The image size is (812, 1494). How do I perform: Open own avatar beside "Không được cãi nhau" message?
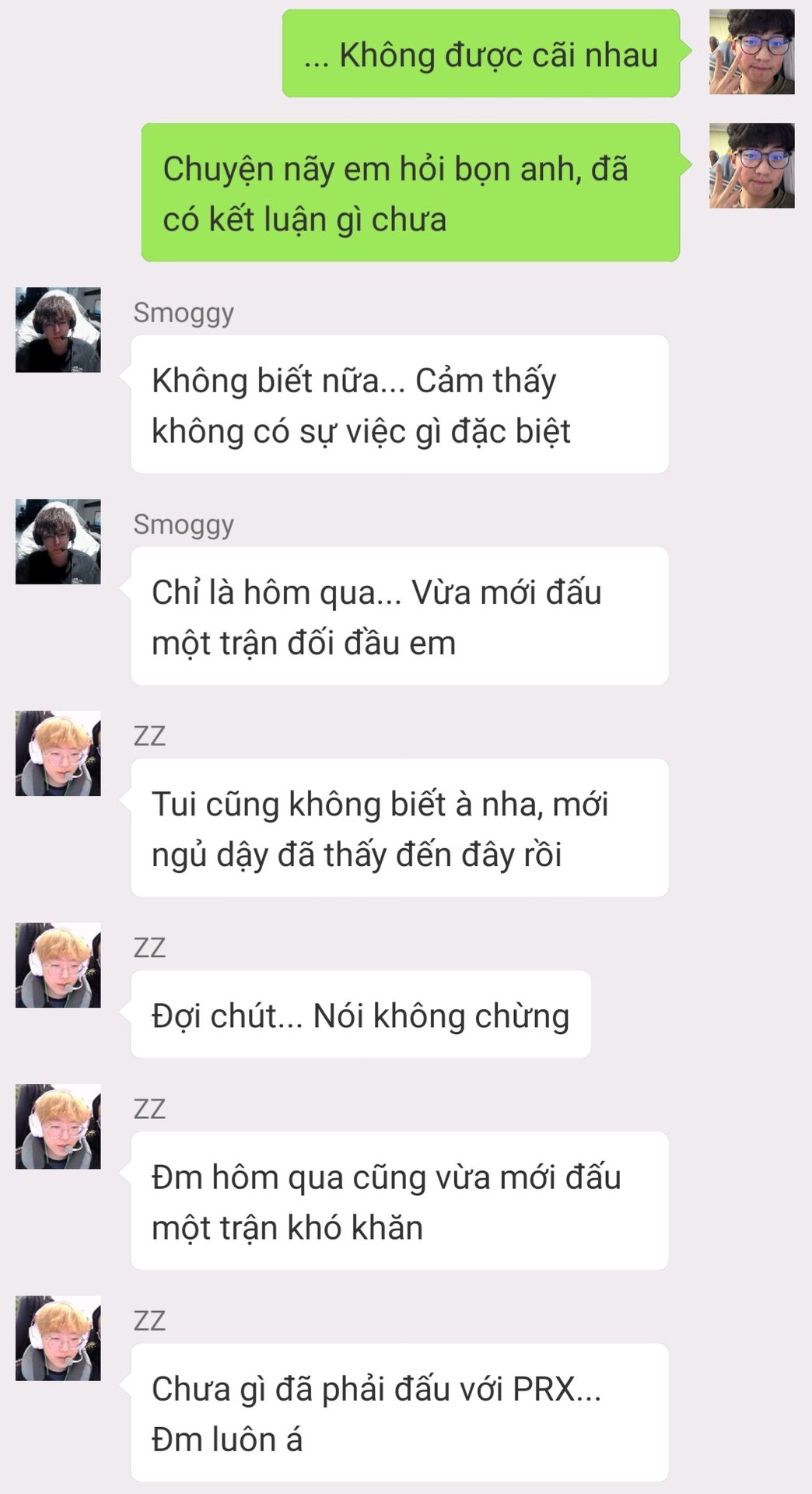point(752,52)
